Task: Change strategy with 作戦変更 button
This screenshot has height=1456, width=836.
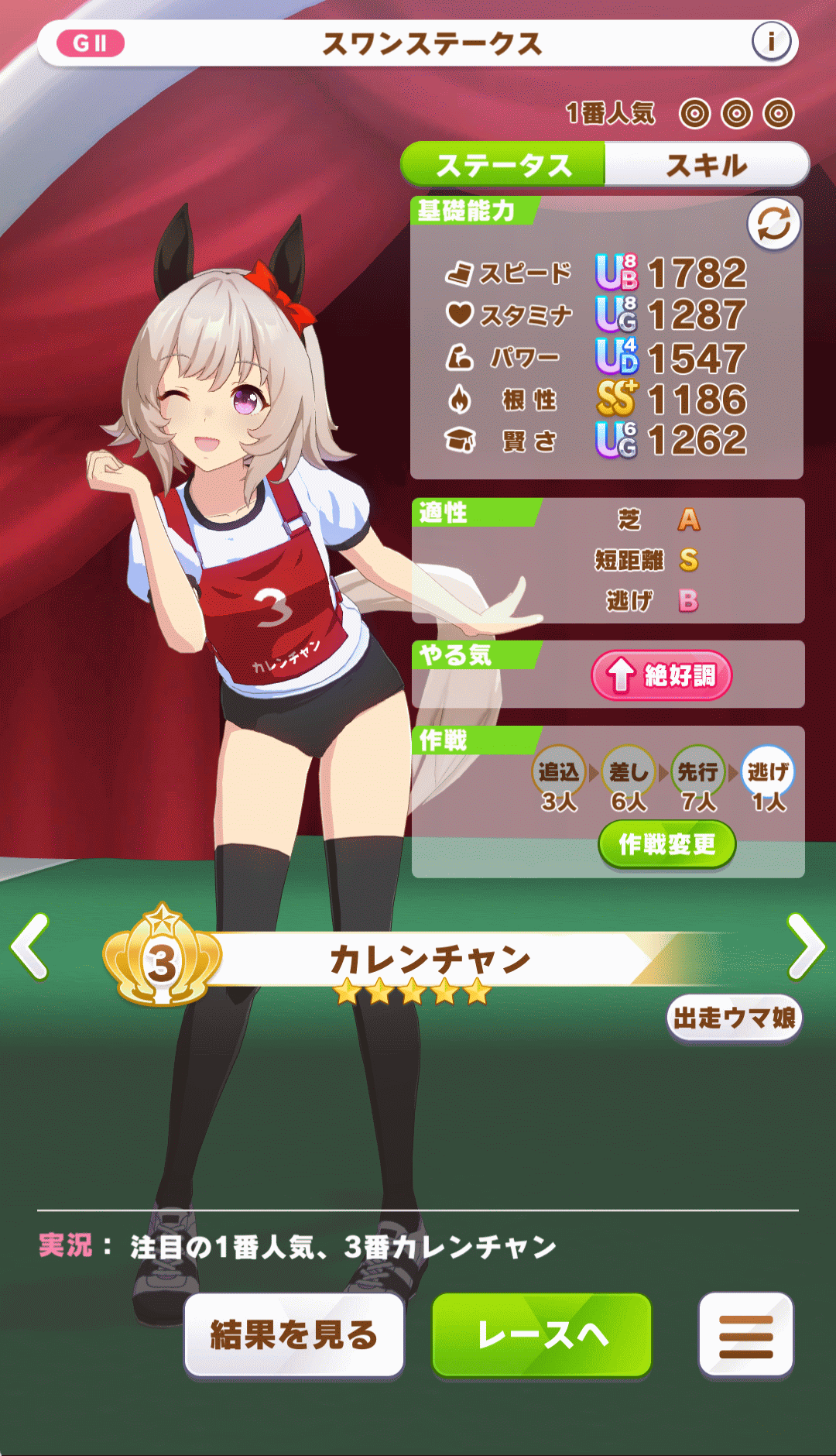Action: (666, 844)
